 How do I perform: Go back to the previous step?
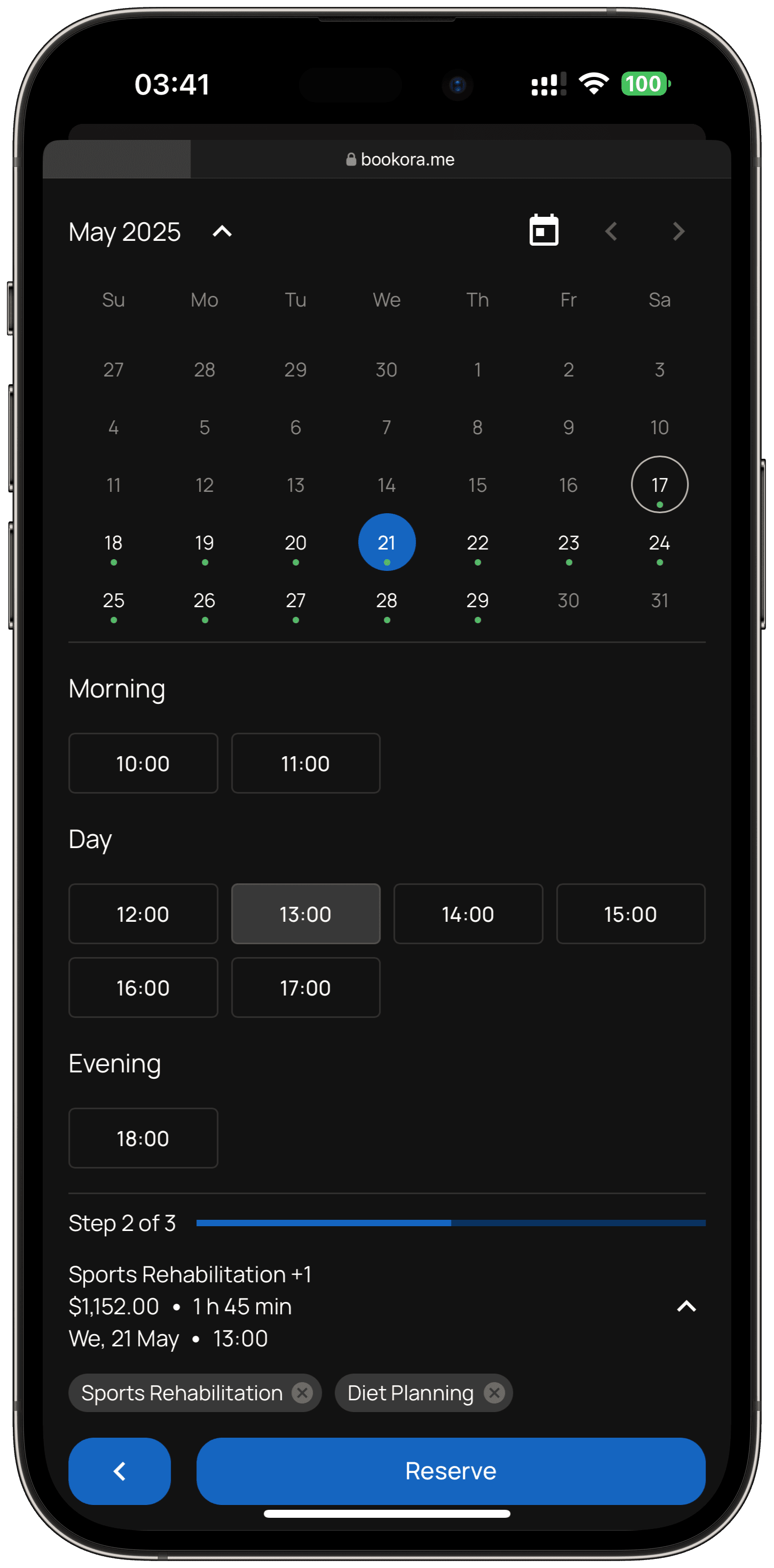(x=119, y=1471)
